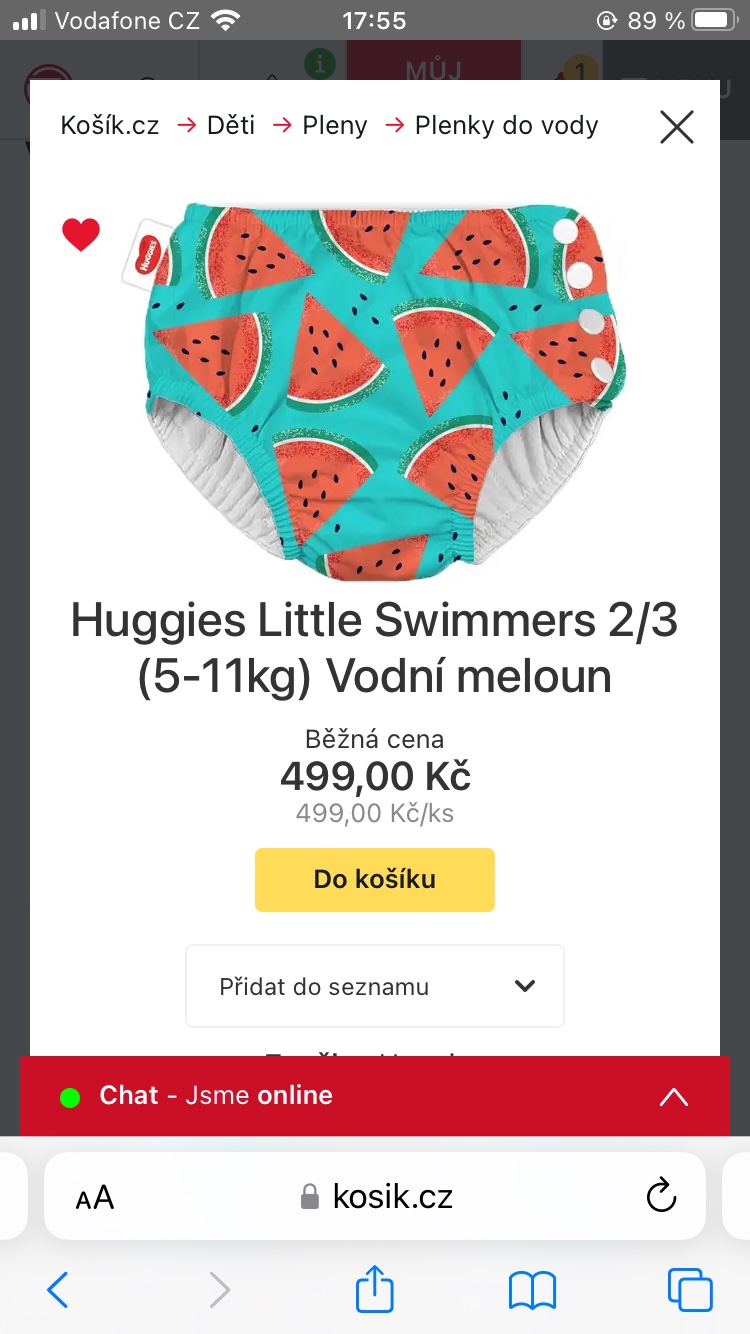The image size is (750, 1334).
Task: Open Safari bookmarks
Action: [532, 1290]
